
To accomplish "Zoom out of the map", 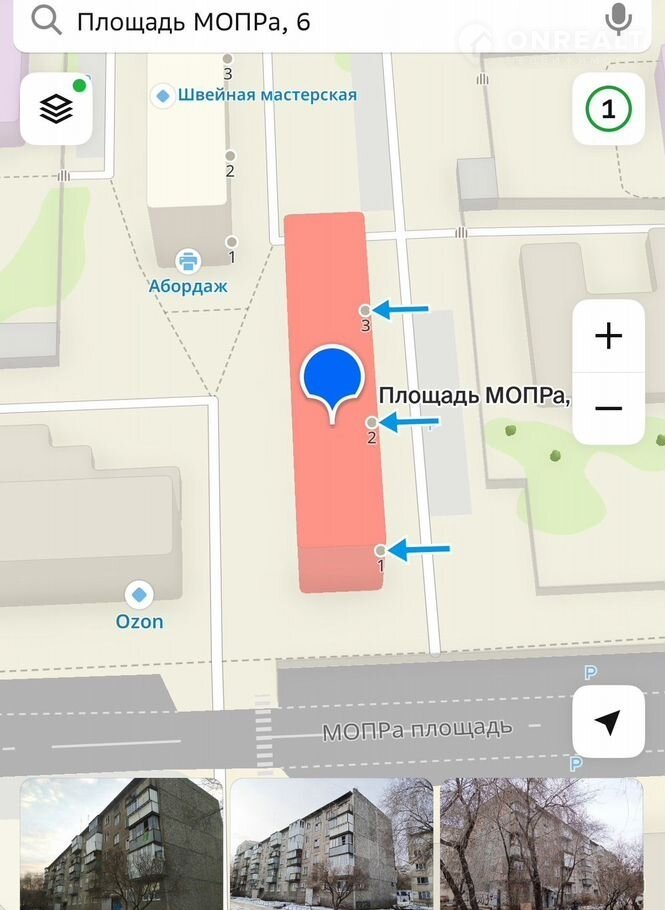I will (x=608, y=408).
